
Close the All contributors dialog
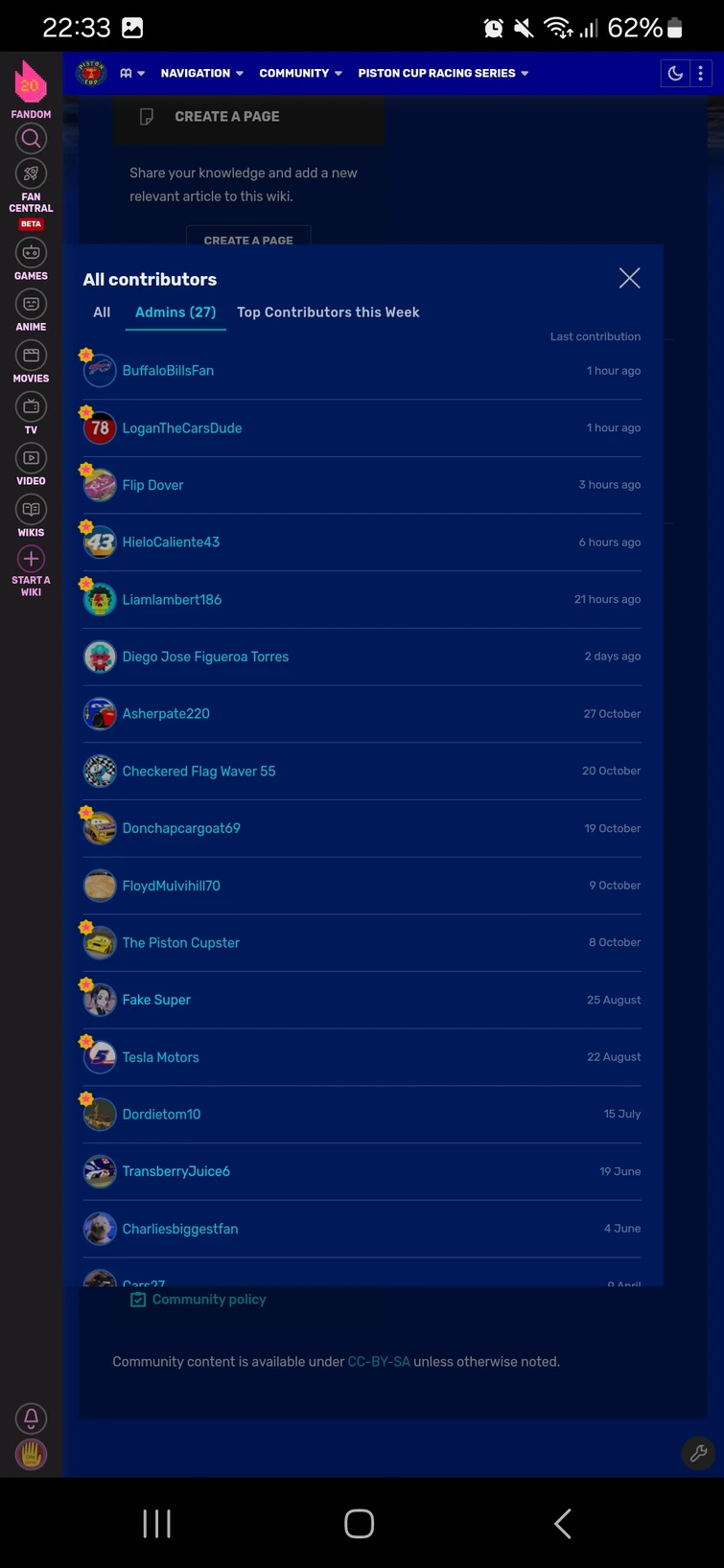click(629, 278)
